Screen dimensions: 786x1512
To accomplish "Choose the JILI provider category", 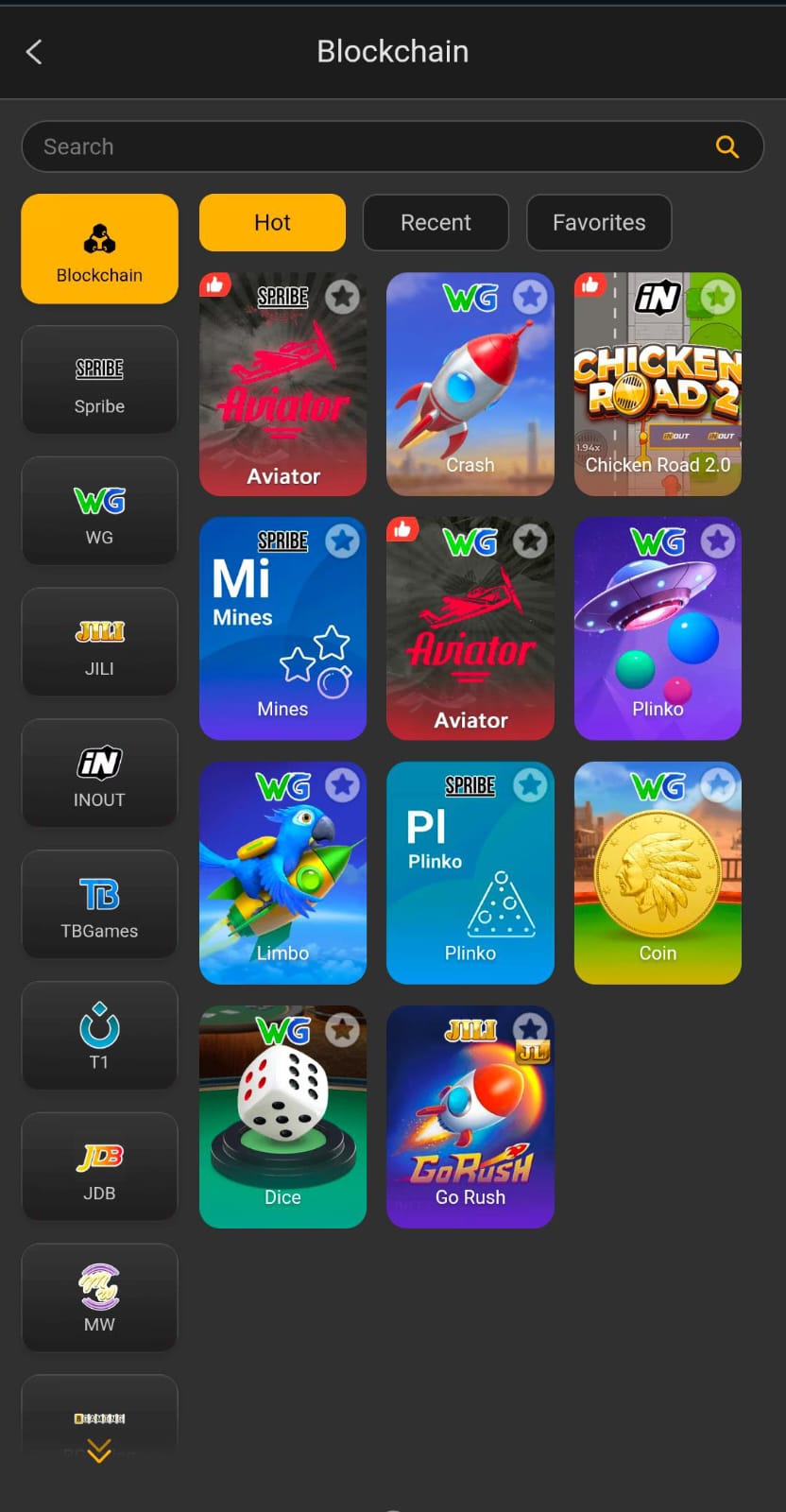I will click(x=99, y=643).
